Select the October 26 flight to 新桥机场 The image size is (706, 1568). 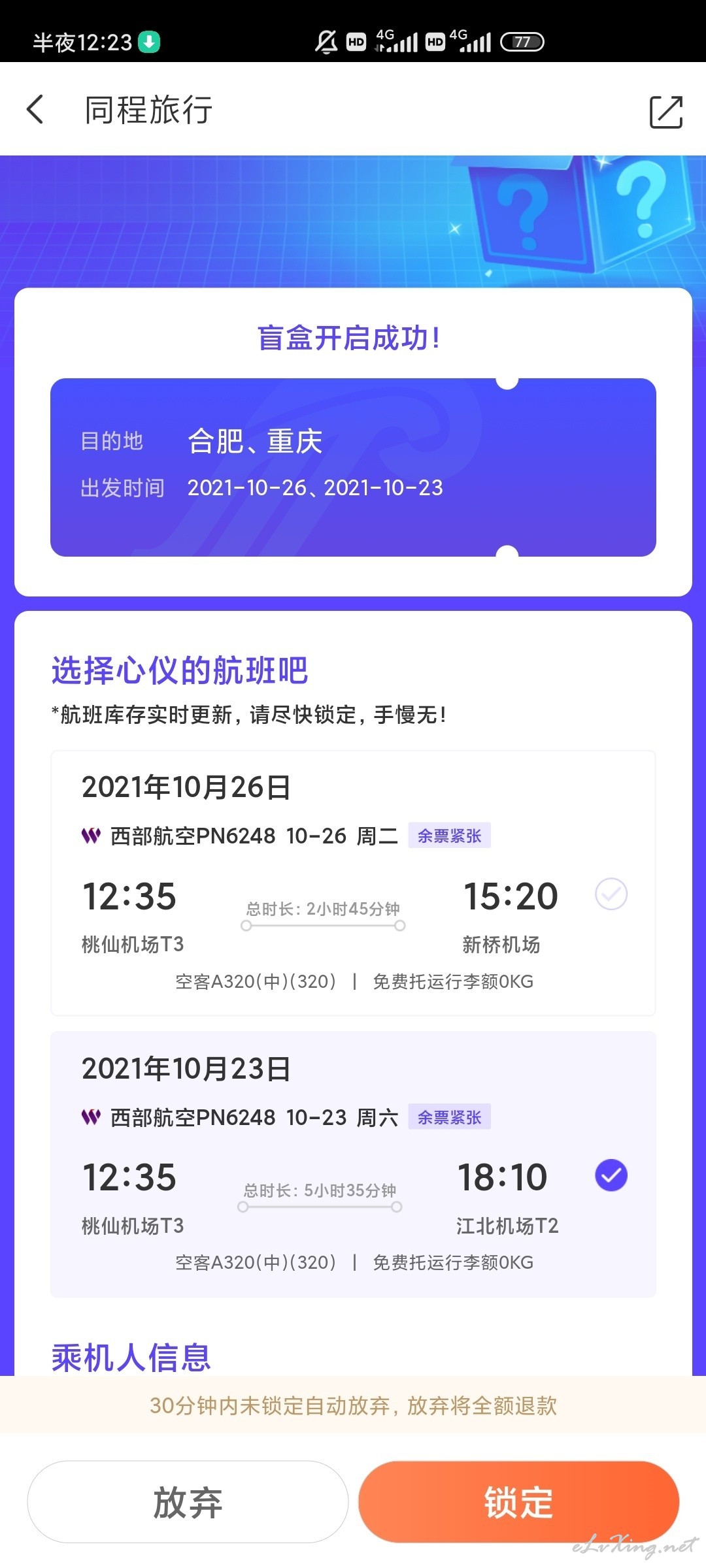pyautogui.click(x=353, y=883)
